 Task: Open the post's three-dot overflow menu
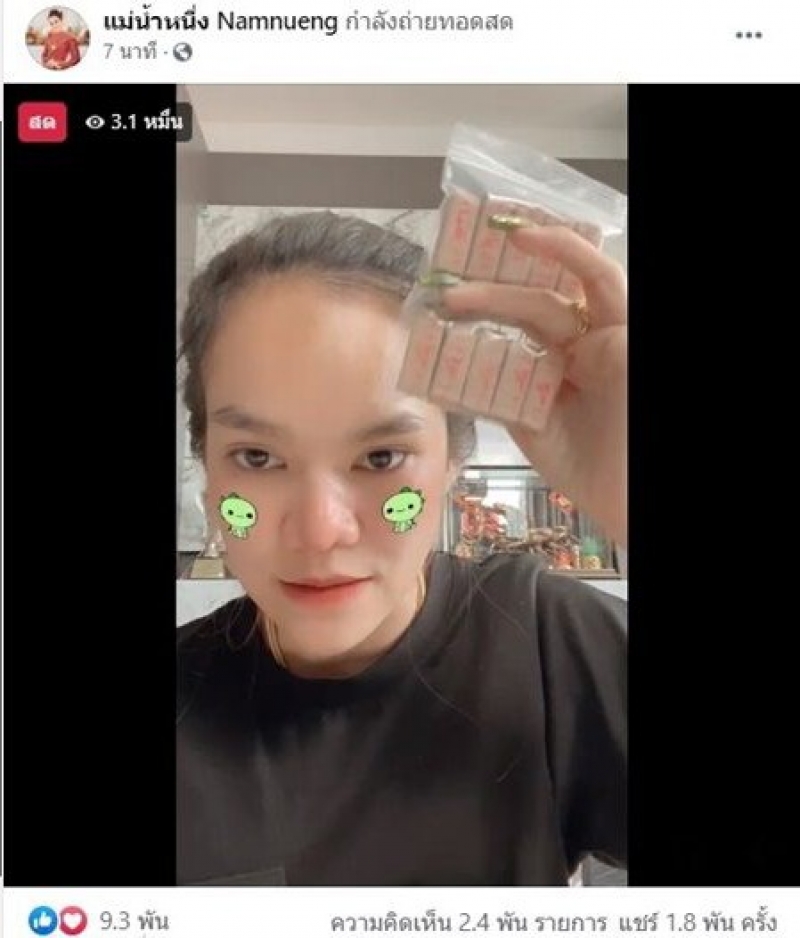tap(748, 36)
